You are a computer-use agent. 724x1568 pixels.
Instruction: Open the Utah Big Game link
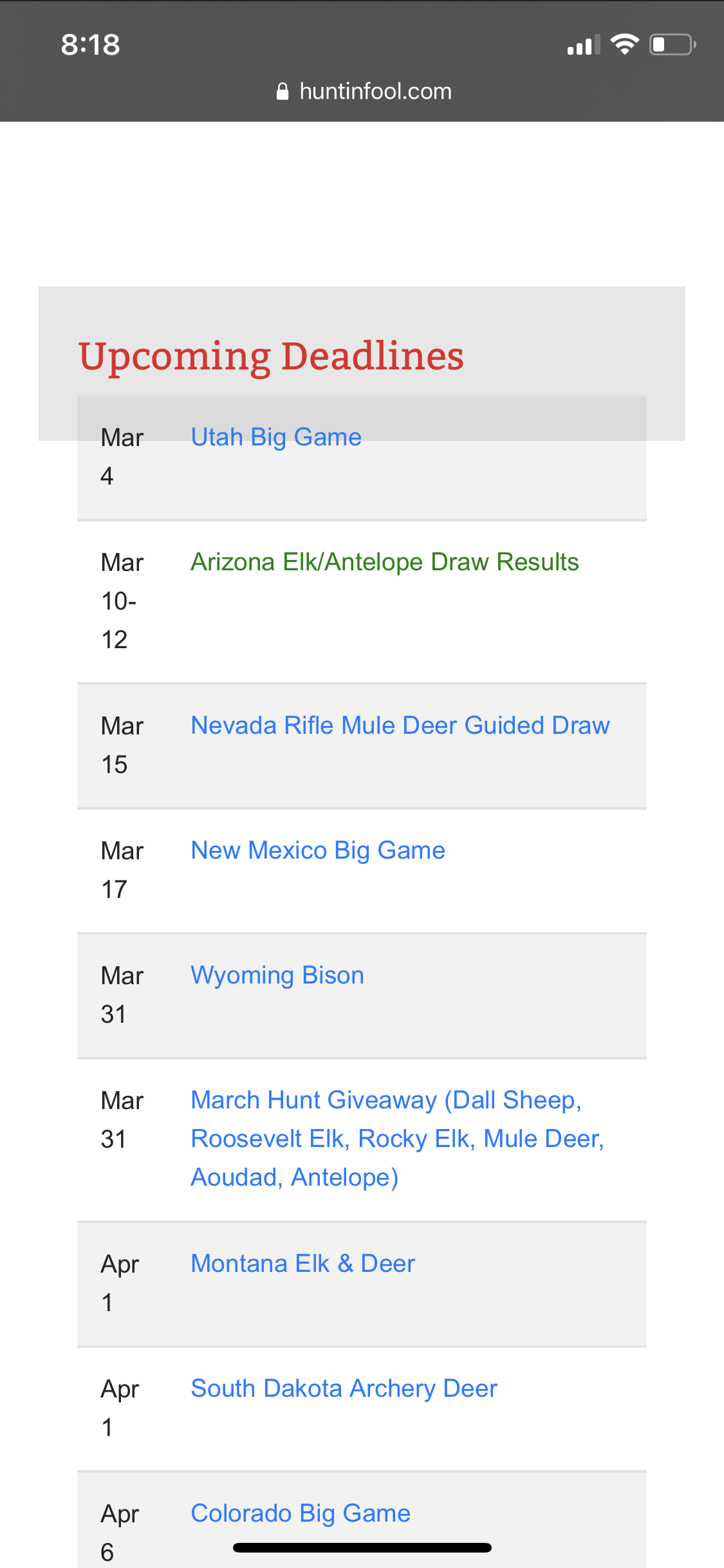tap(276, 438)
